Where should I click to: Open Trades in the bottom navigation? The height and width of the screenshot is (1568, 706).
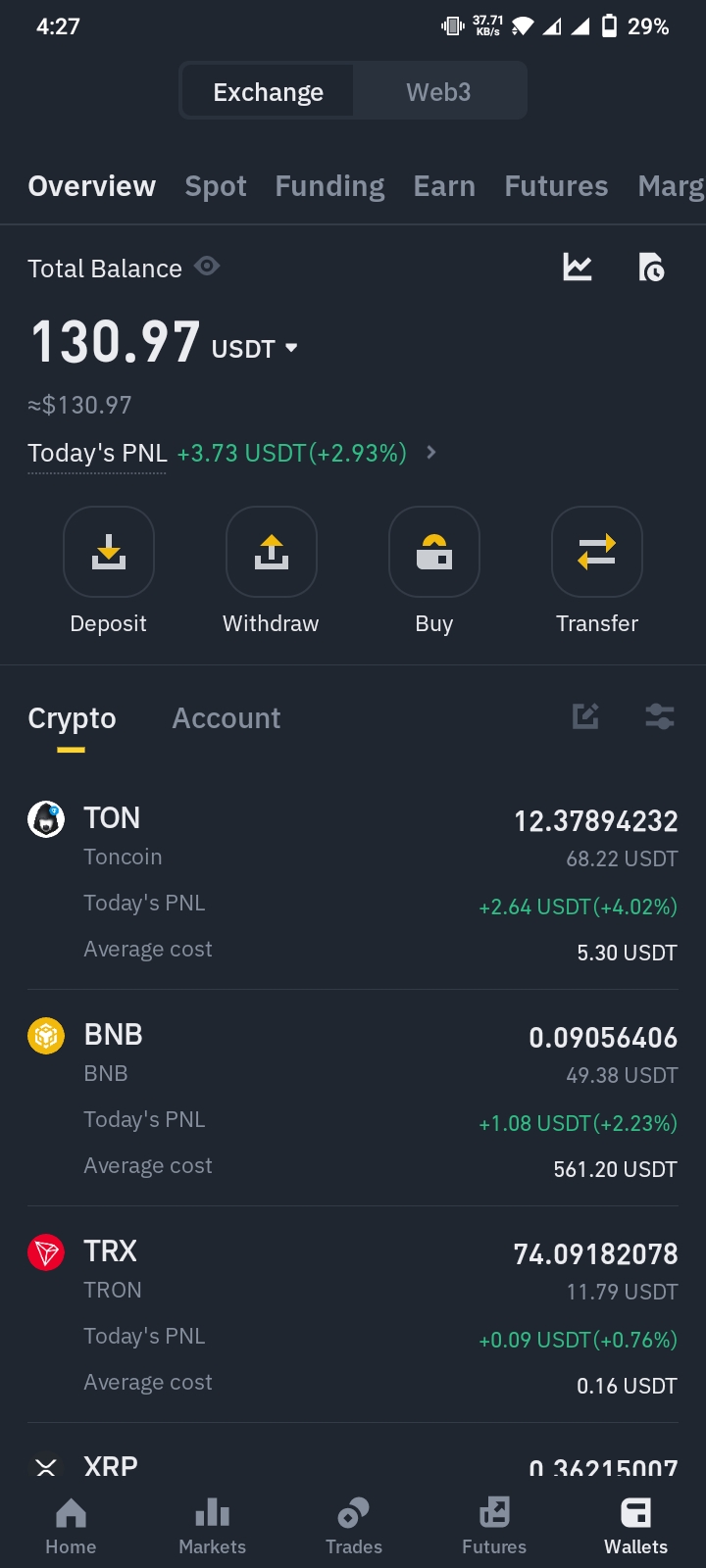coord(353,1526)
